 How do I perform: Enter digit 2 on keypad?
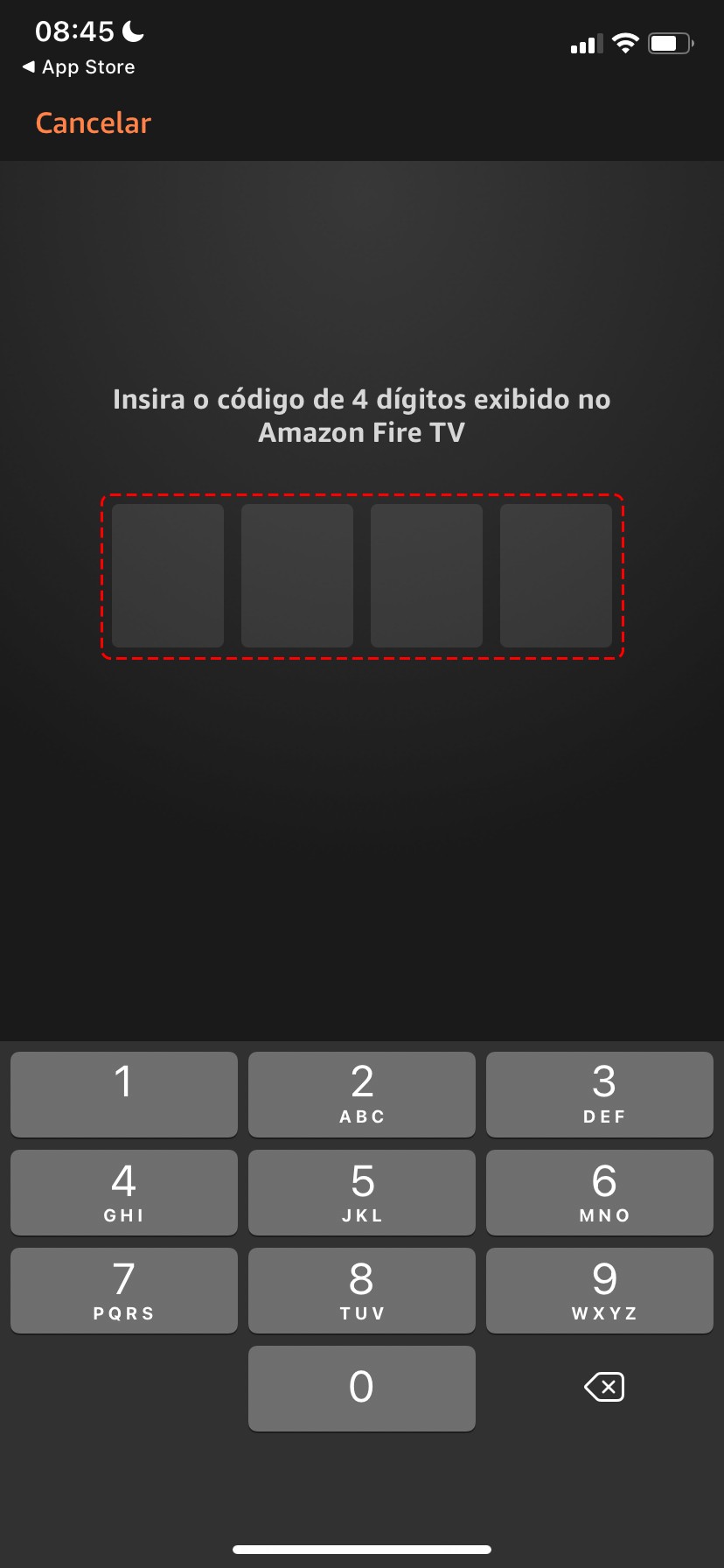coord(362,1094)
